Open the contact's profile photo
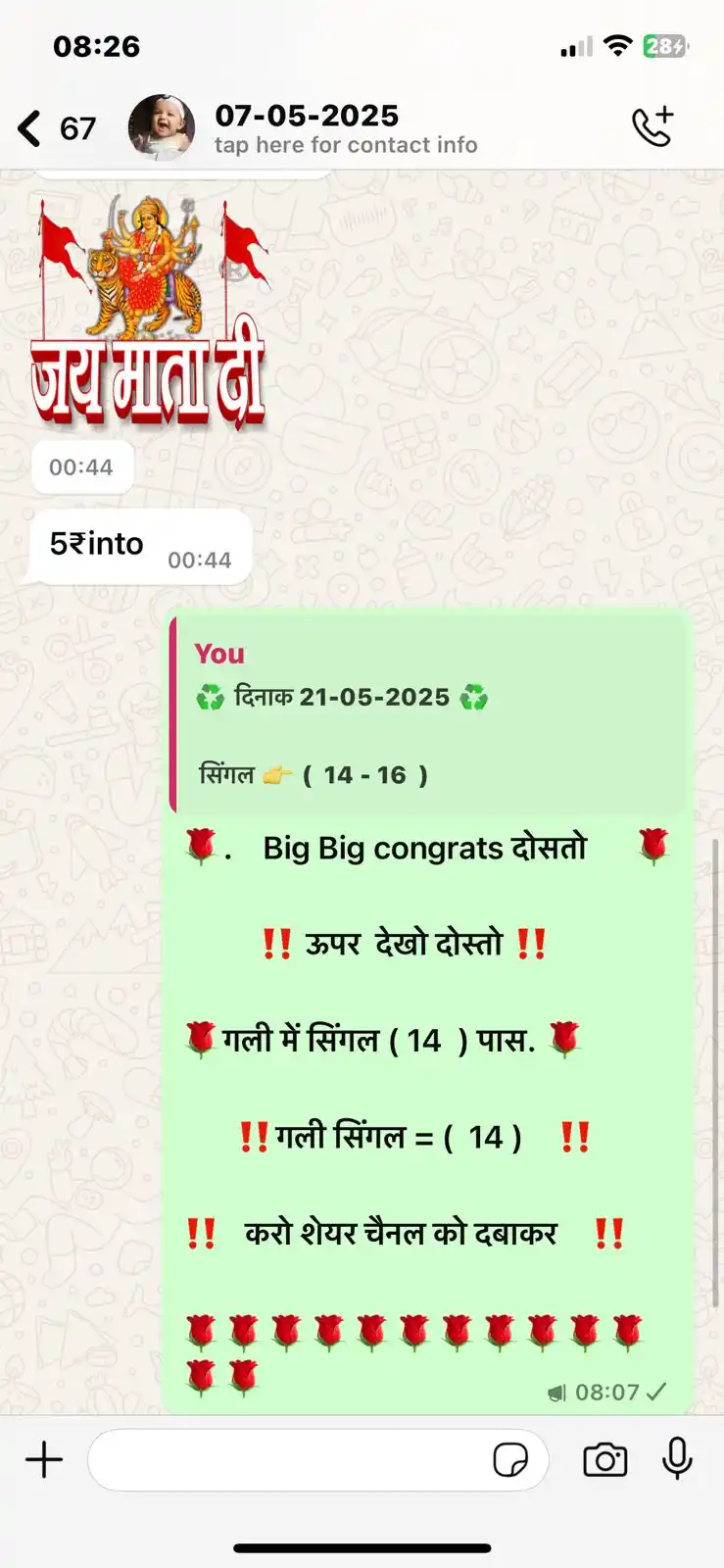The width and height of the screenshot is (724, 1568). click(x=162, y=128)
